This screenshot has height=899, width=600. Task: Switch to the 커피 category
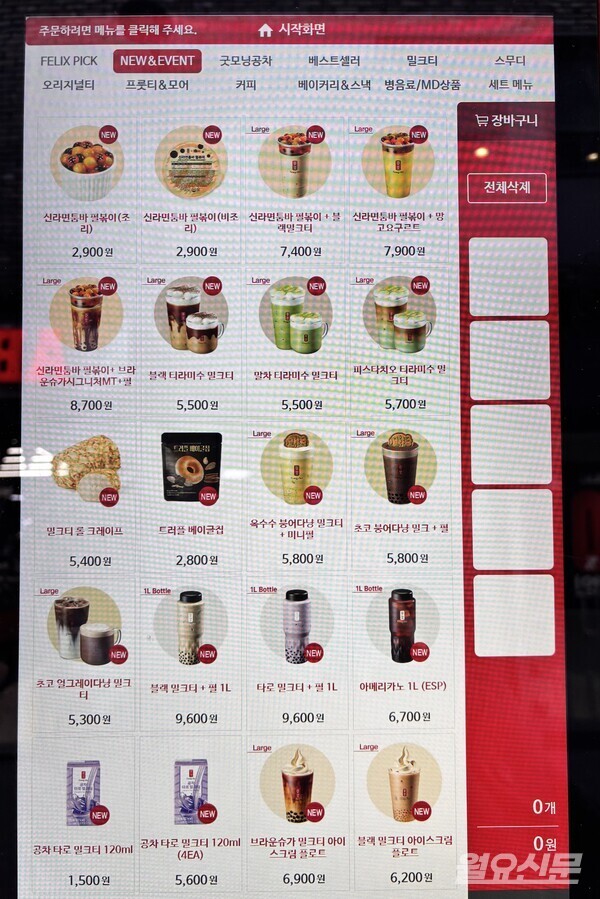click(246, 85)
